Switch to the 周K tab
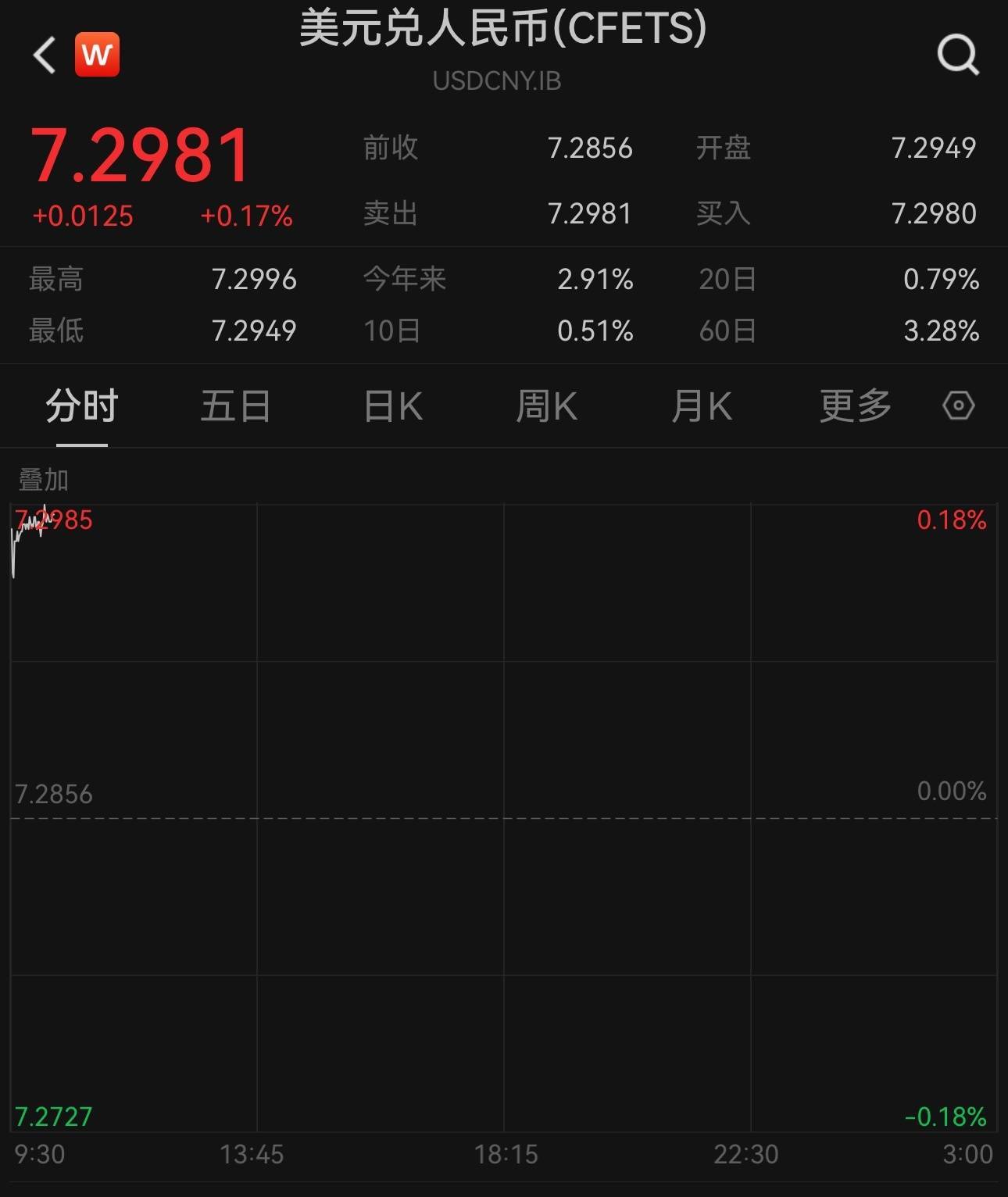The height and width of the screenshot is (1197, 1008). pyautogui.click(x=546, y=406)
